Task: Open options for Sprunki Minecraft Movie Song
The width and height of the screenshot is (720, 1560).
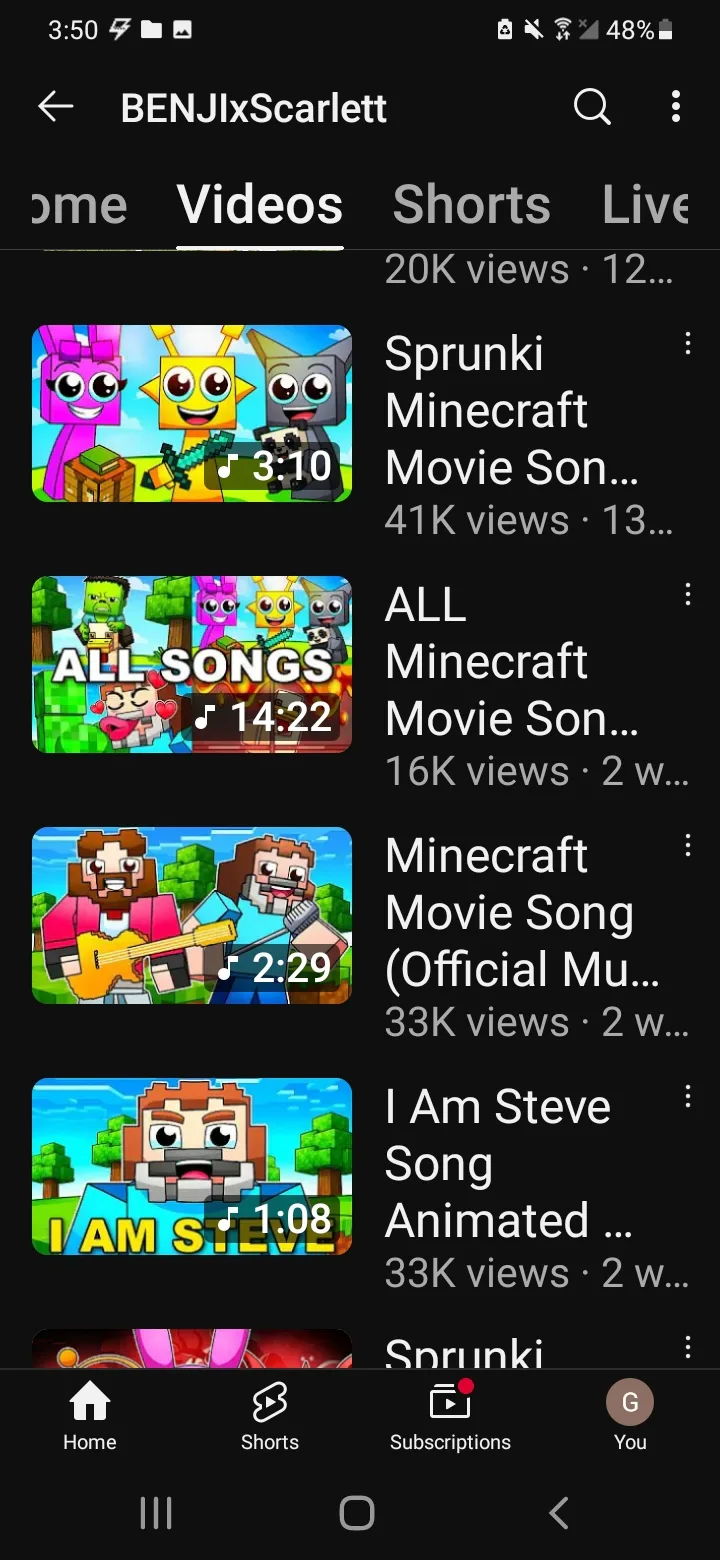Action: click(688, 345)
